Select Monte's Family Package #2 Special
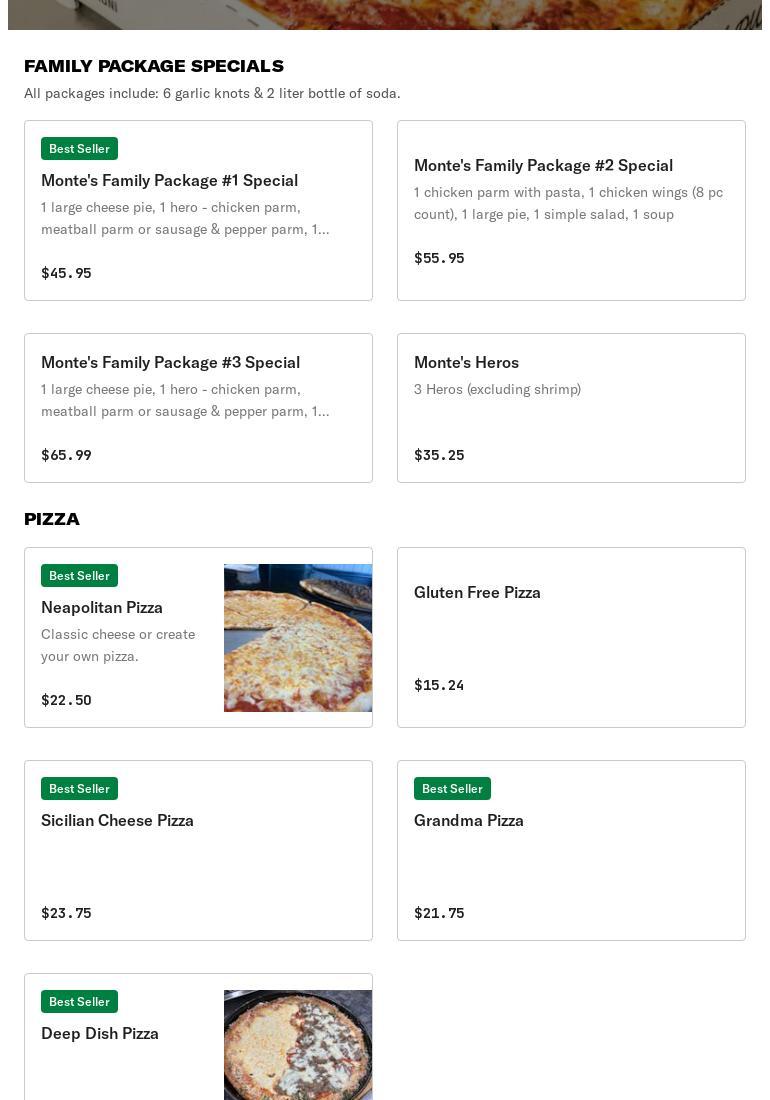 pos(571,210)
